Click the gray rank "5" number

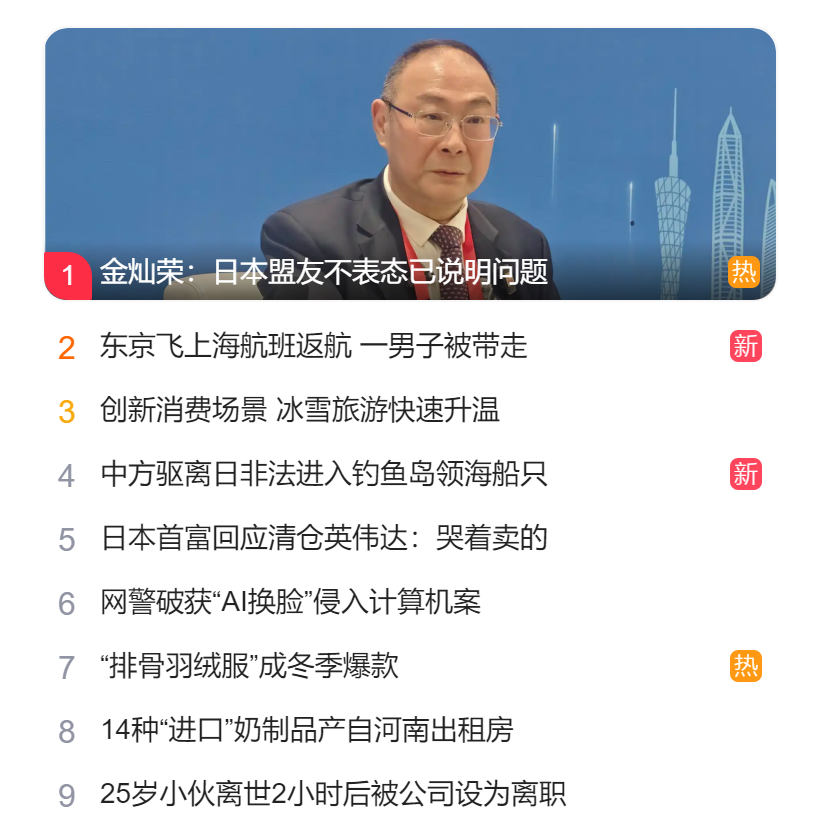coord(67,535)
